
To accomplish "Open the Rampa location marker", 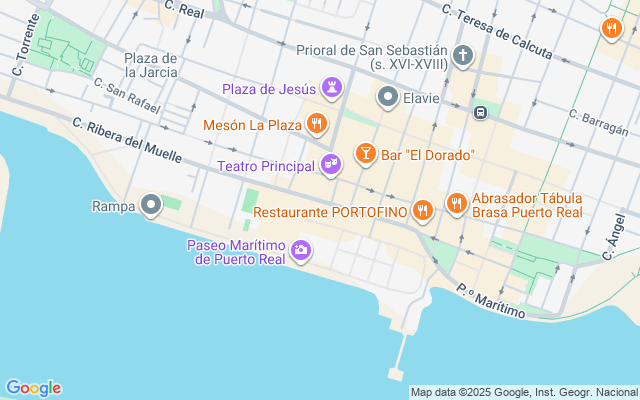I will pyautogui.click(x=151, y=206).
